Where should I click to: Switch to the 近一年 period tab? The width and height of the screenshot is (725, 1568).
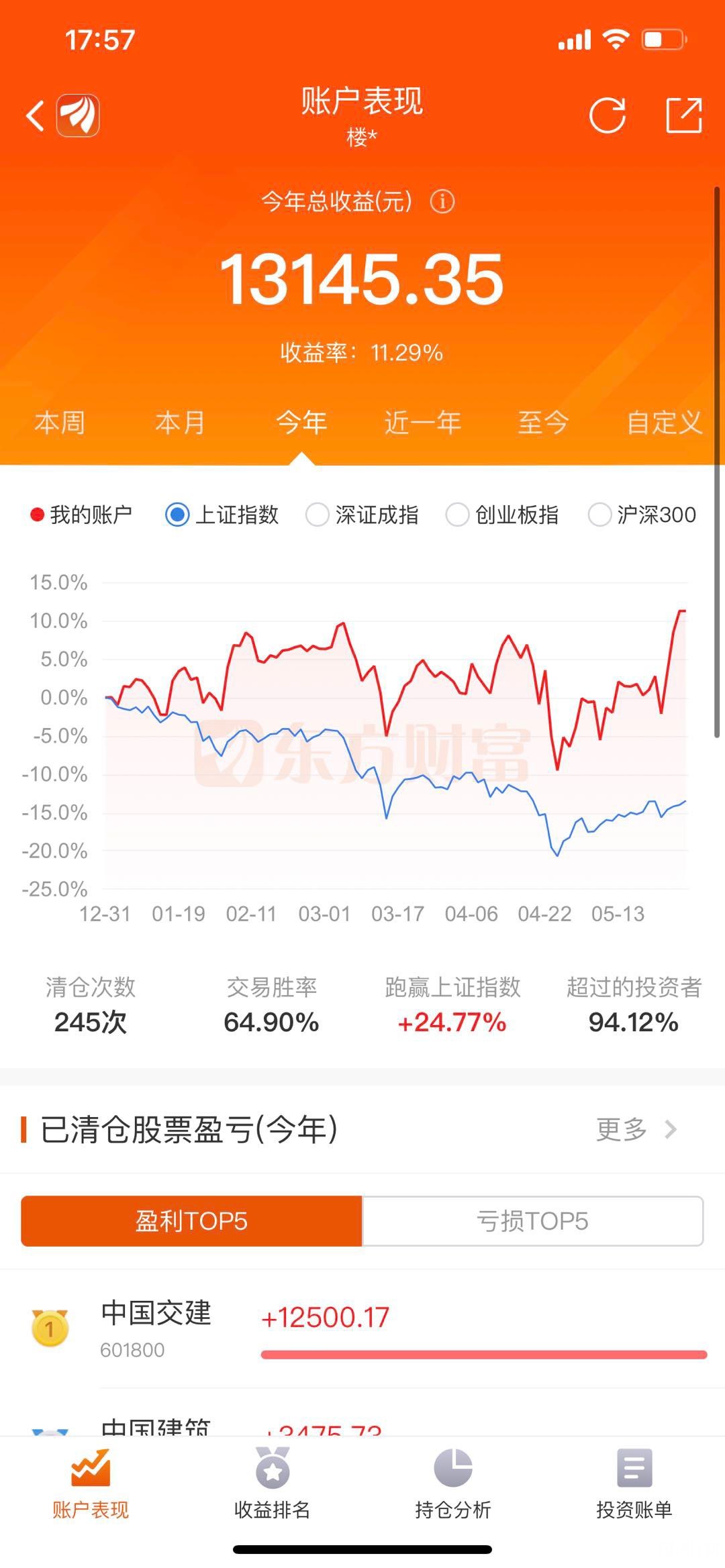click(x=422, y=423)
